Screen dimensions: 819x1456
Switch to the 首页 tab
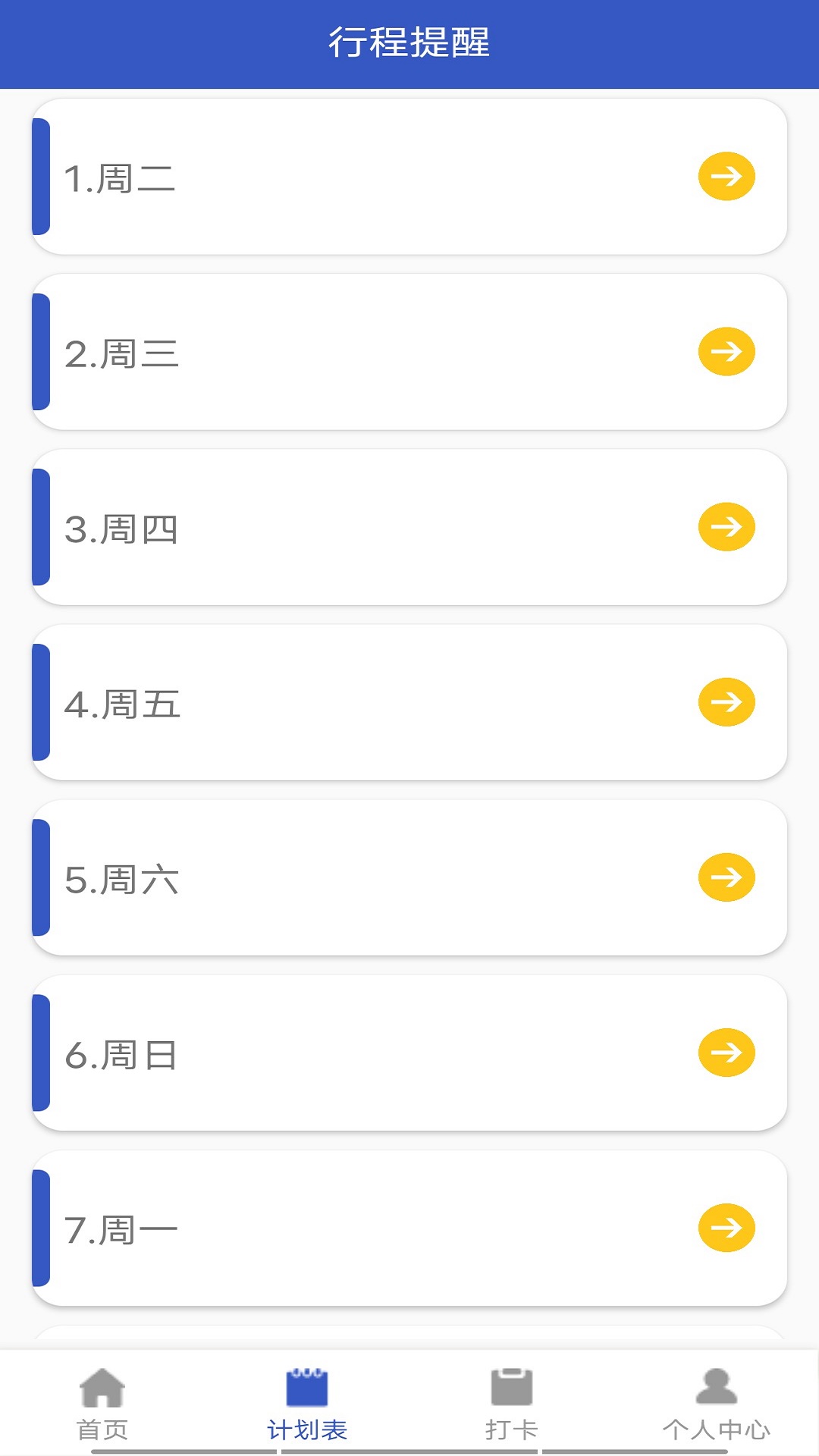click(102, 1404)
